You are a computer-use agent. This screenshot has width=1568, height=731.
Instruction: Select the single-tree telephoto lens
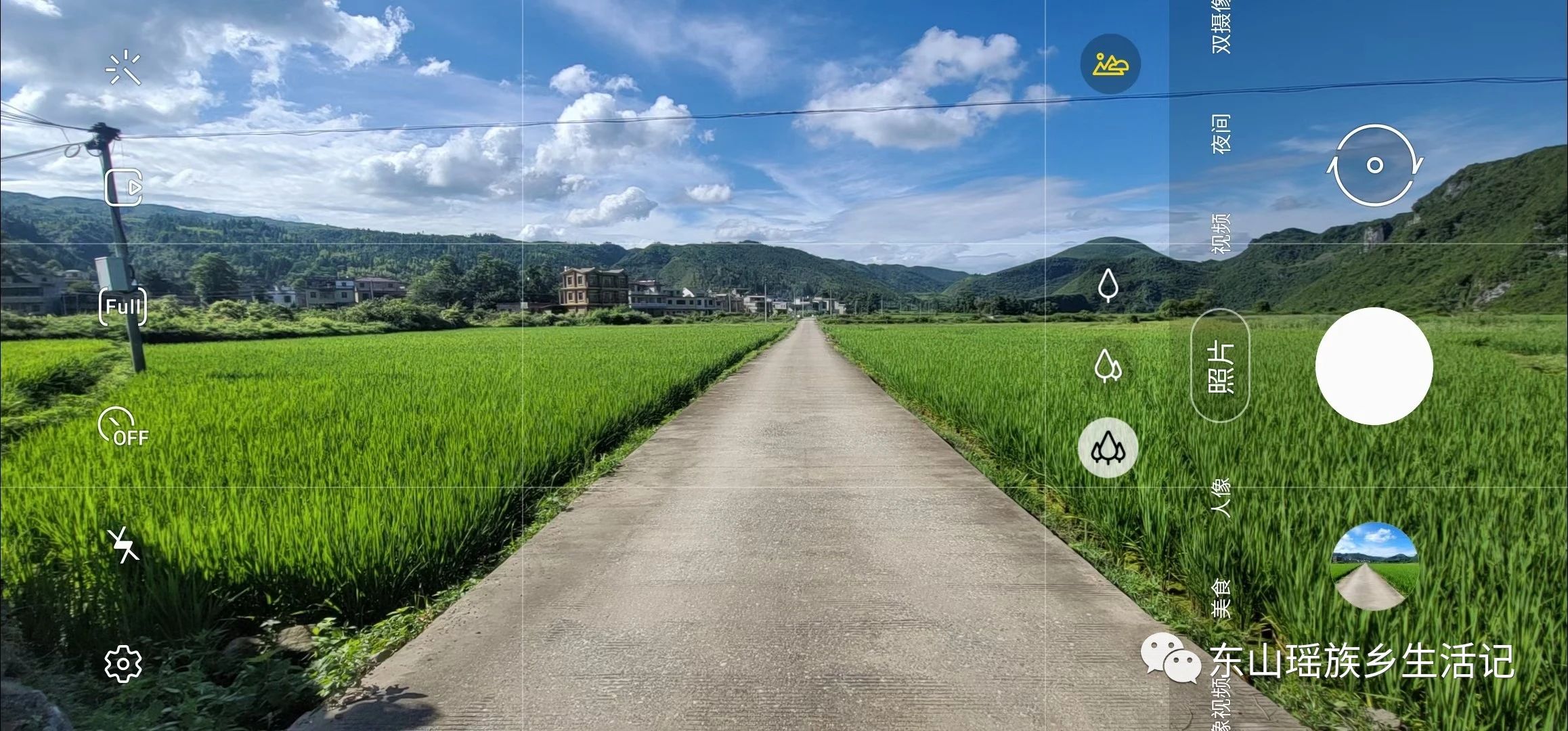tap(1108, 285)
